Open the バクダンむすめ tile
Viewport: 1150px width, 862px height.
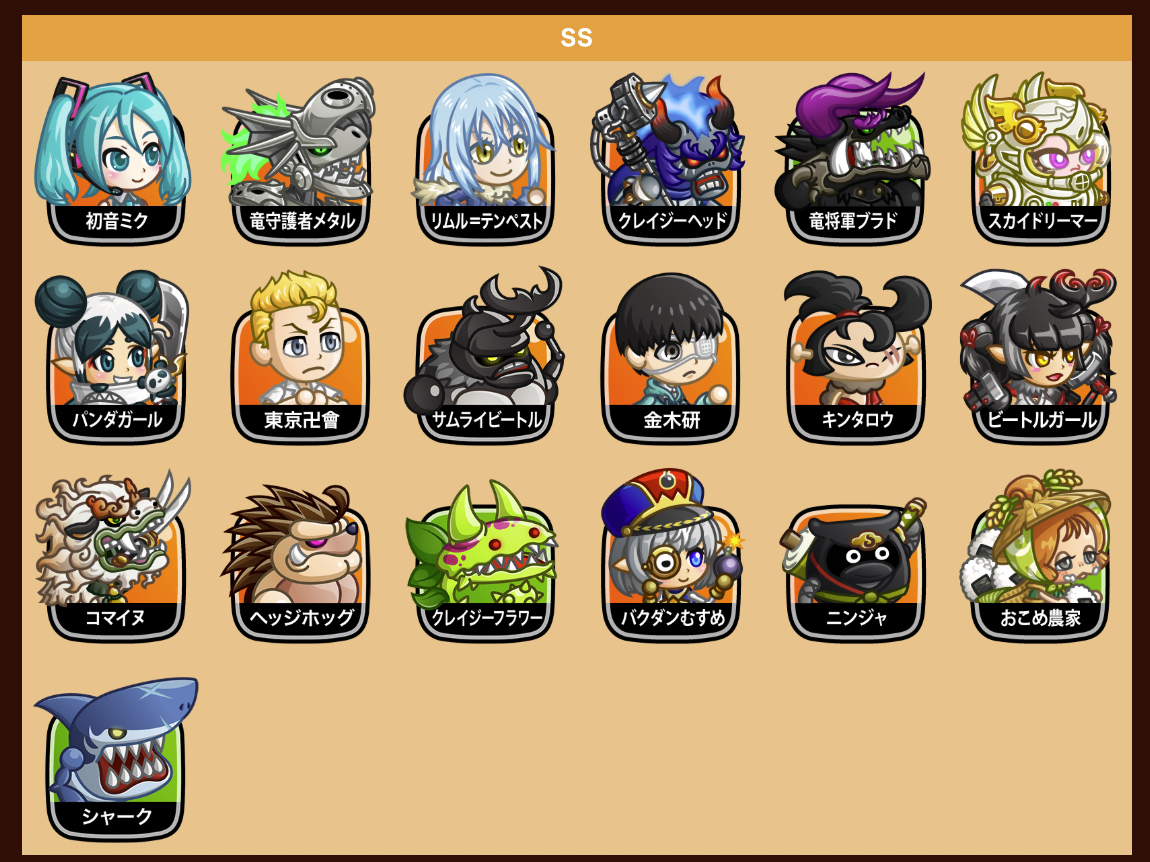point(671,558)
